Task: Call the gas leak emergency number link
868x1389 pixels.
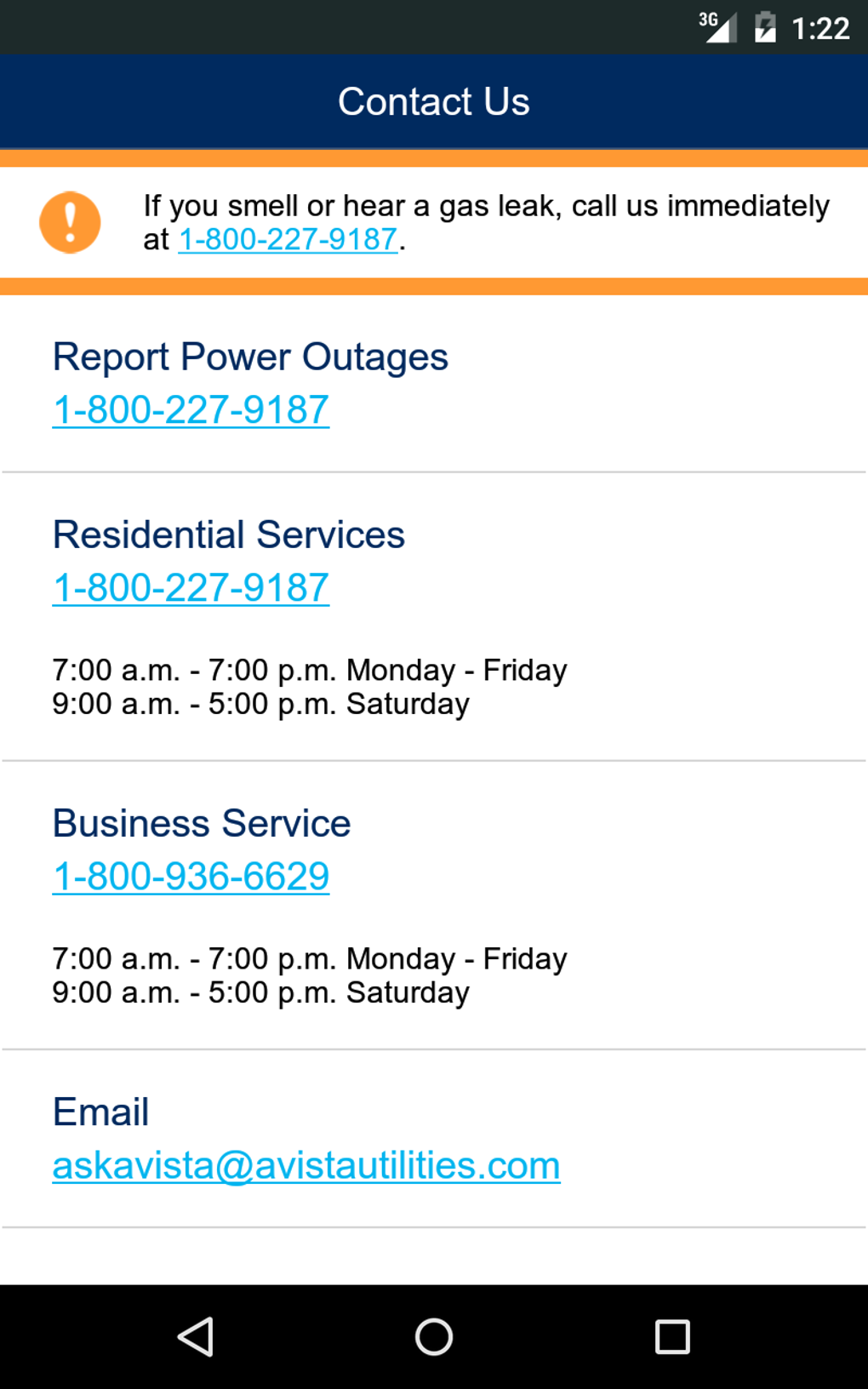Action: coord(288,240)
